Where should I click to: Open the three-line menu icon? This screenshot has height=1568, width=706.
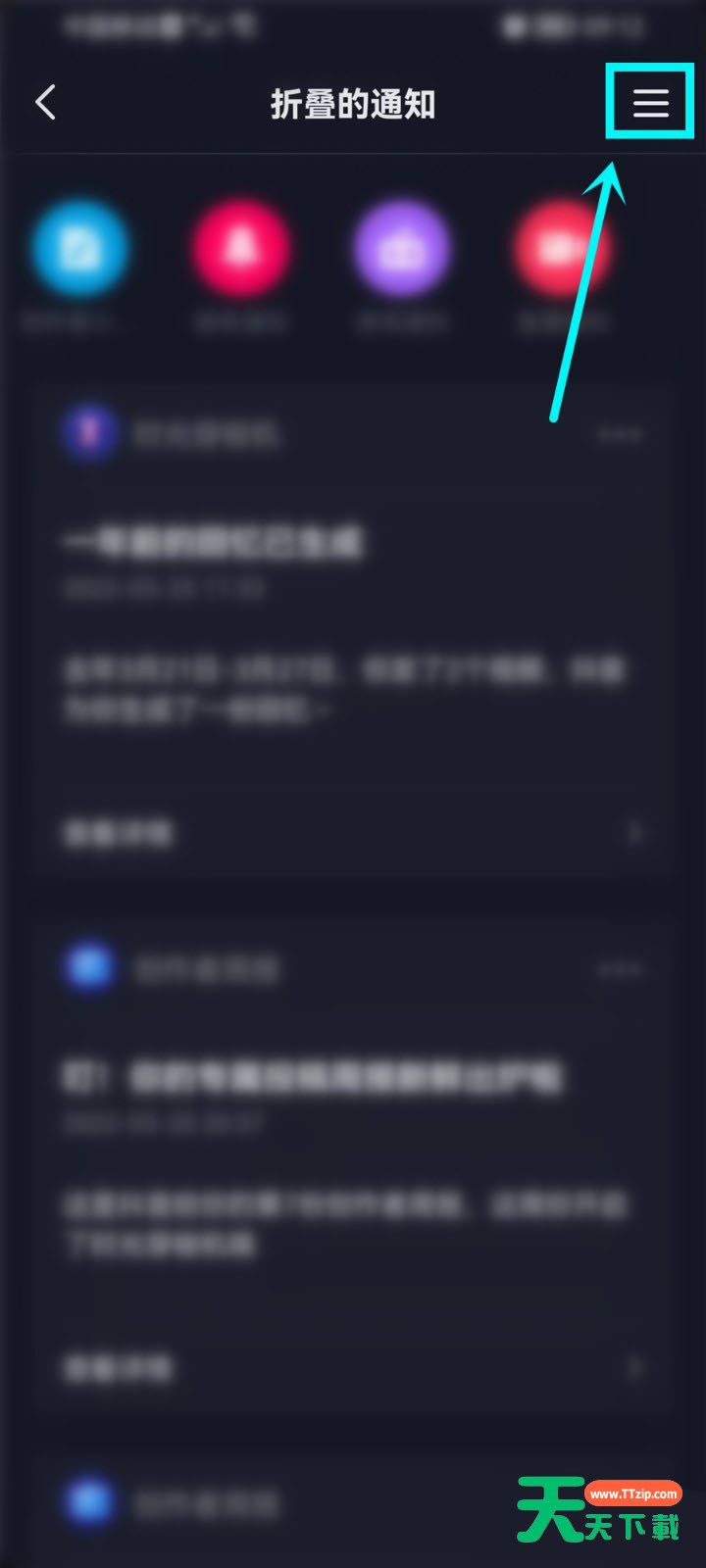(x=650, y=102)
